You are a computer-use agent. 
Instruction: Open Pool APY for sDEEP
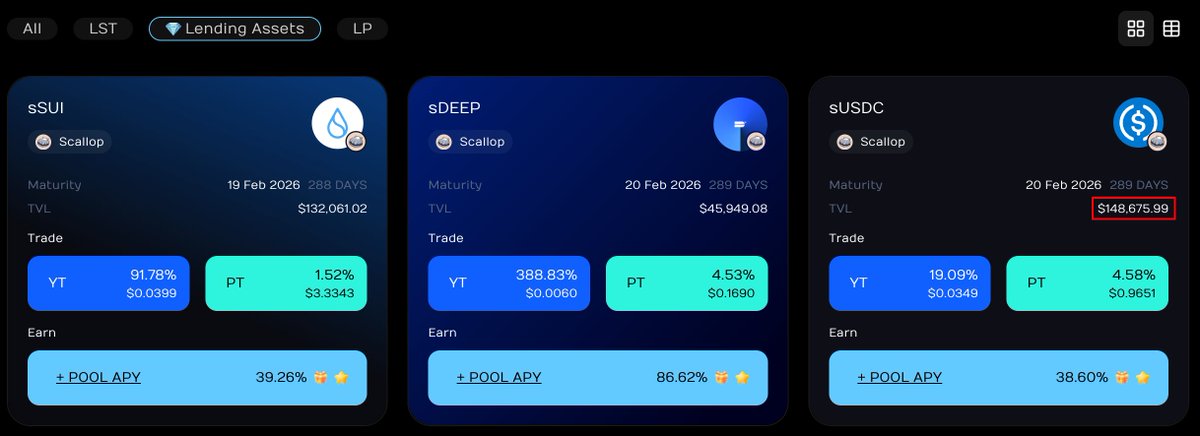(598, 378)
